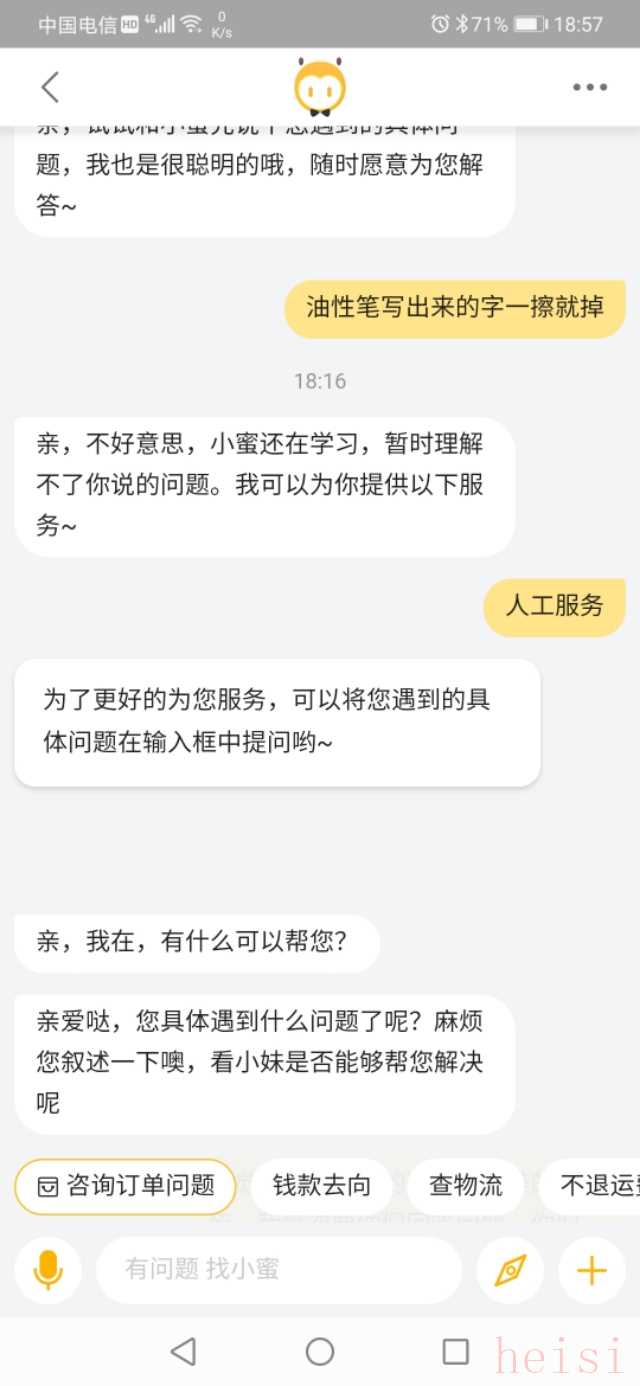Image resolution: width=640 pixels, height=1386 pixels.
Task: Open the three-dot overflow menu
Action: coord(590,87)
